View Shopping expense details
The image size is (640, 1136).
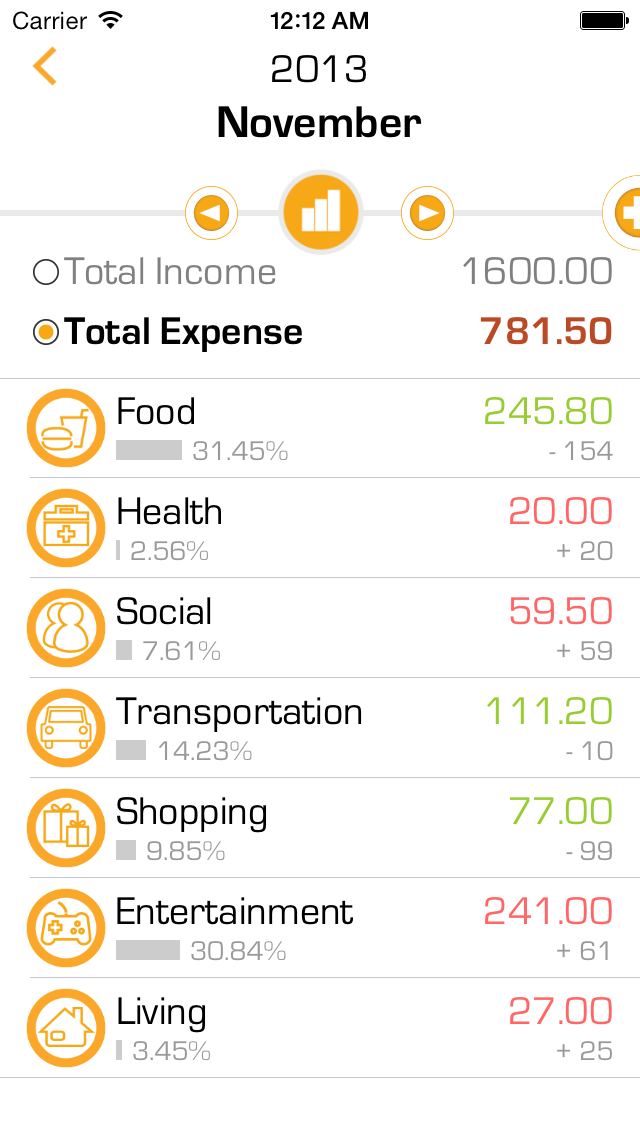320,828
